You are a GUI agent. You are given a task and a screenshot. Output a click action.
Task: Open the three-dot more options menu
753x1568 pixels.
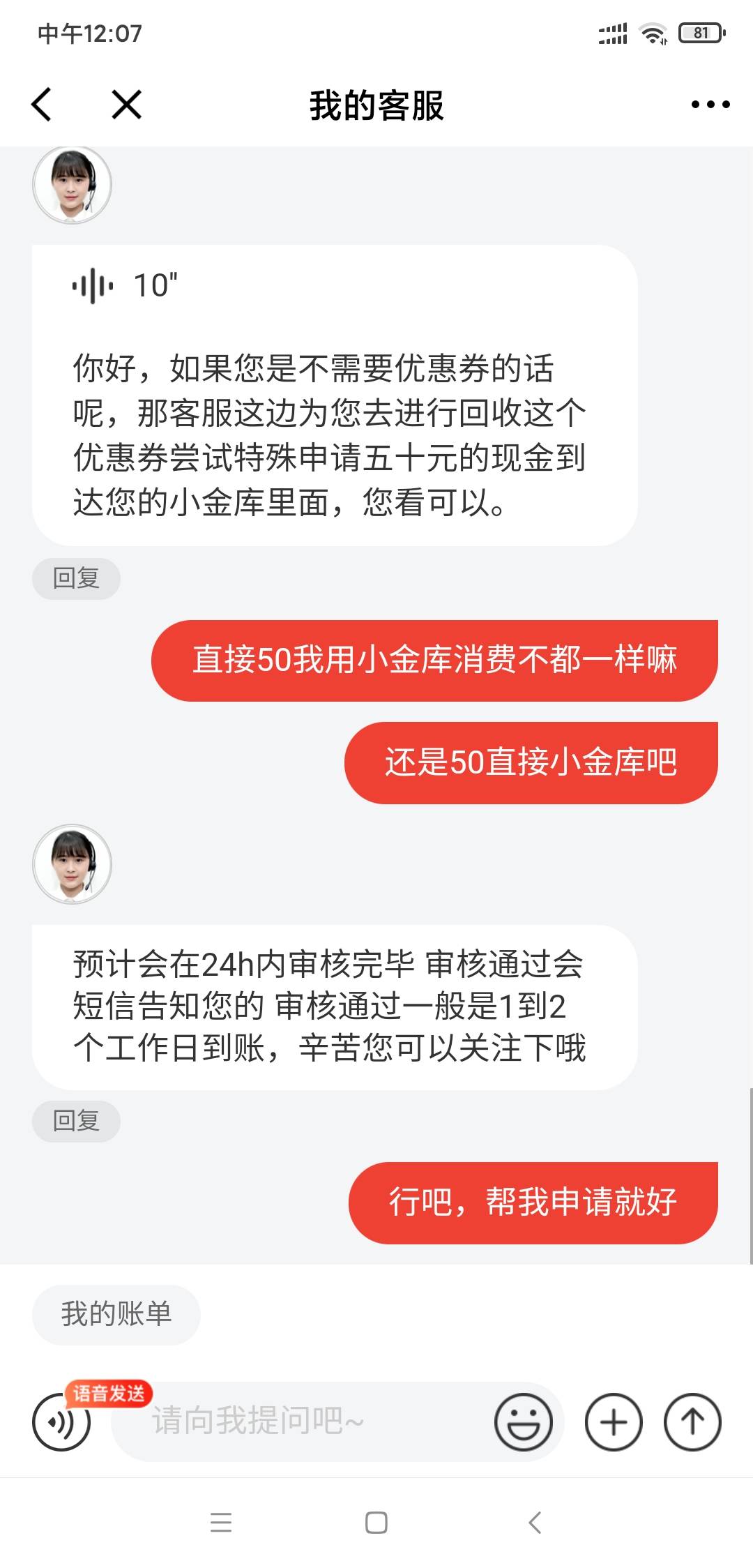[710, 105]
